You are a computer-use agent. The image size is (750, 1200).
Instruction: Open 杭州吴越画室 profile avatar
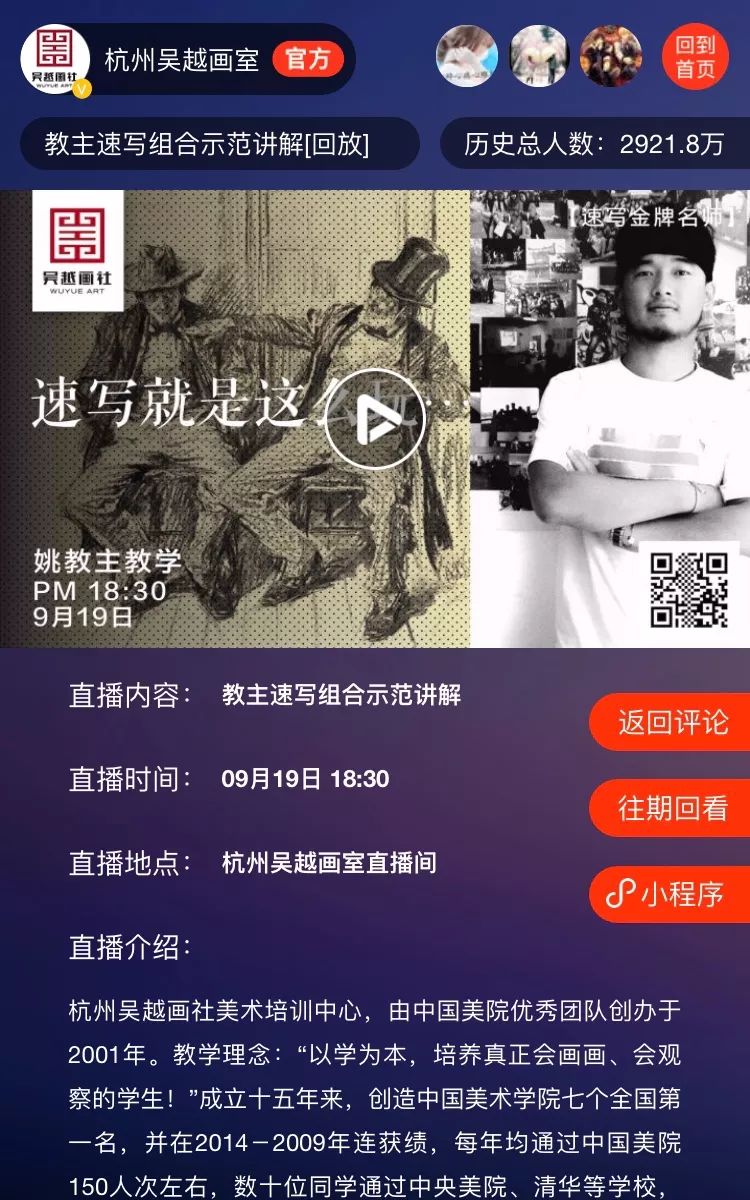pos(55,58)
